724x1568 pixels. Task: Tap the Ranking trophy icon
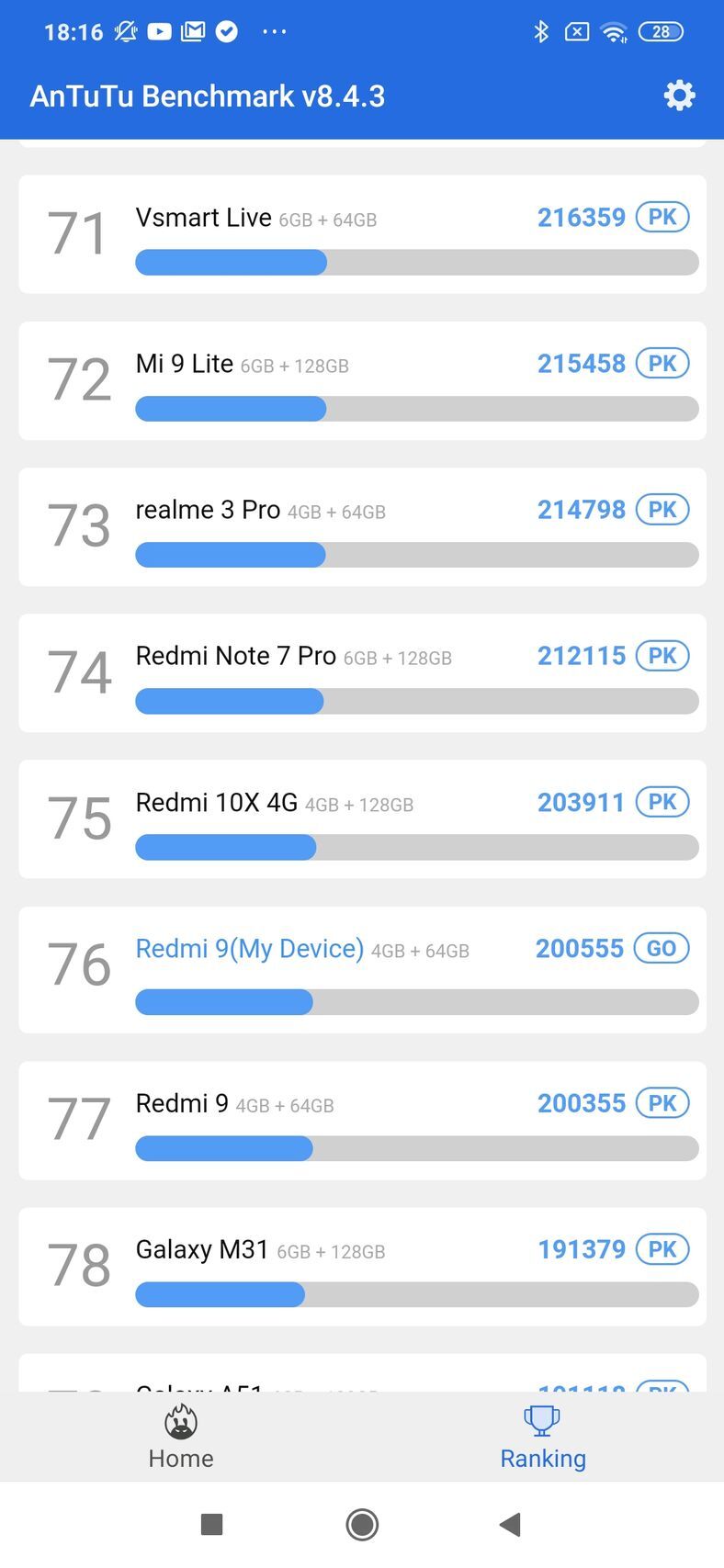(542, 1420)
